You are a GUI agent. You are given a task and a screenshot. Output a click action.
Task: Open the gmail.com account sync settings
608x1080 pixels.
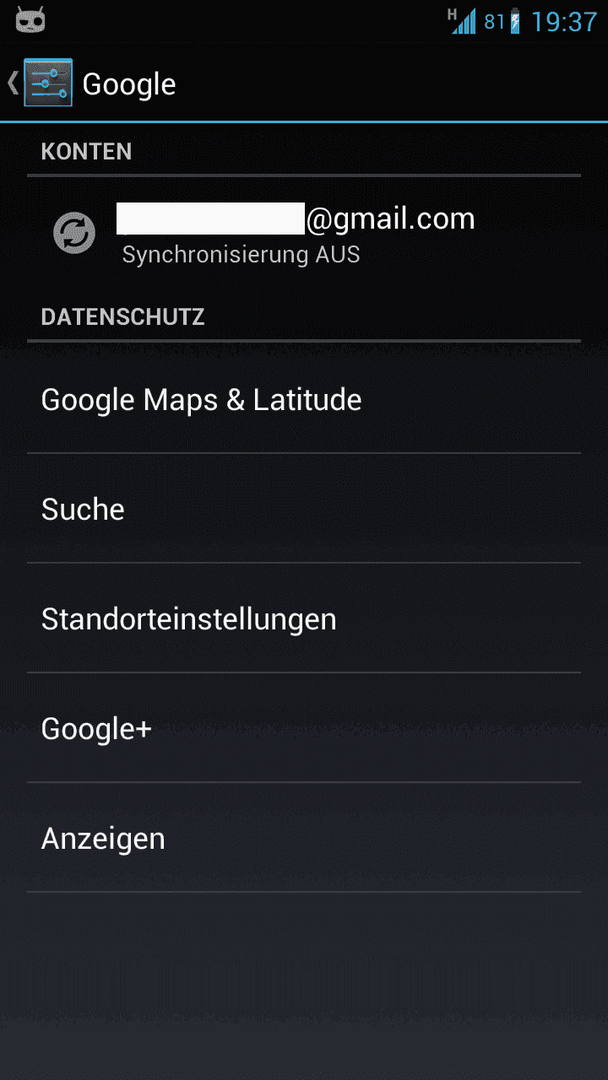tap(304, 233)
